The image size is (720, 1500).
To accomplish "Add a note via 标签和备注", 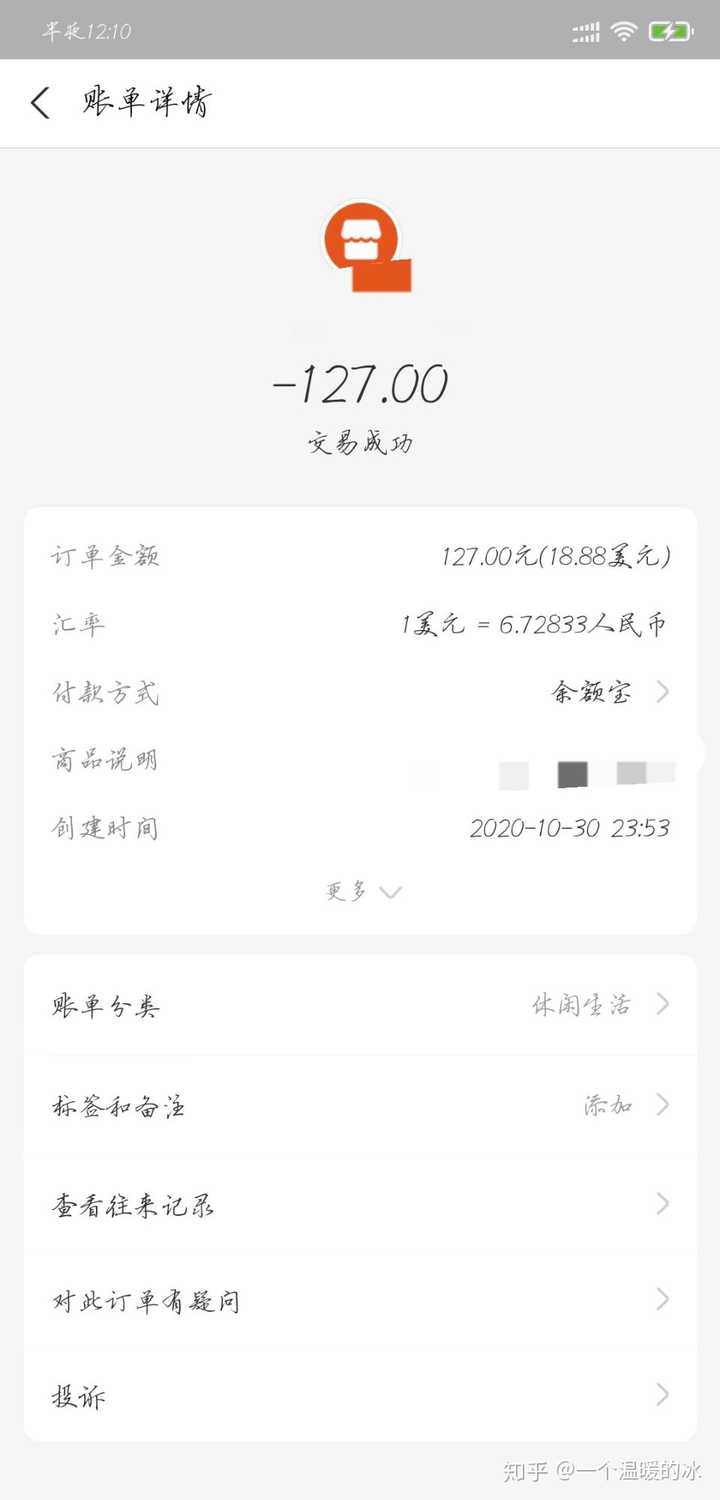I will 360,1106.
